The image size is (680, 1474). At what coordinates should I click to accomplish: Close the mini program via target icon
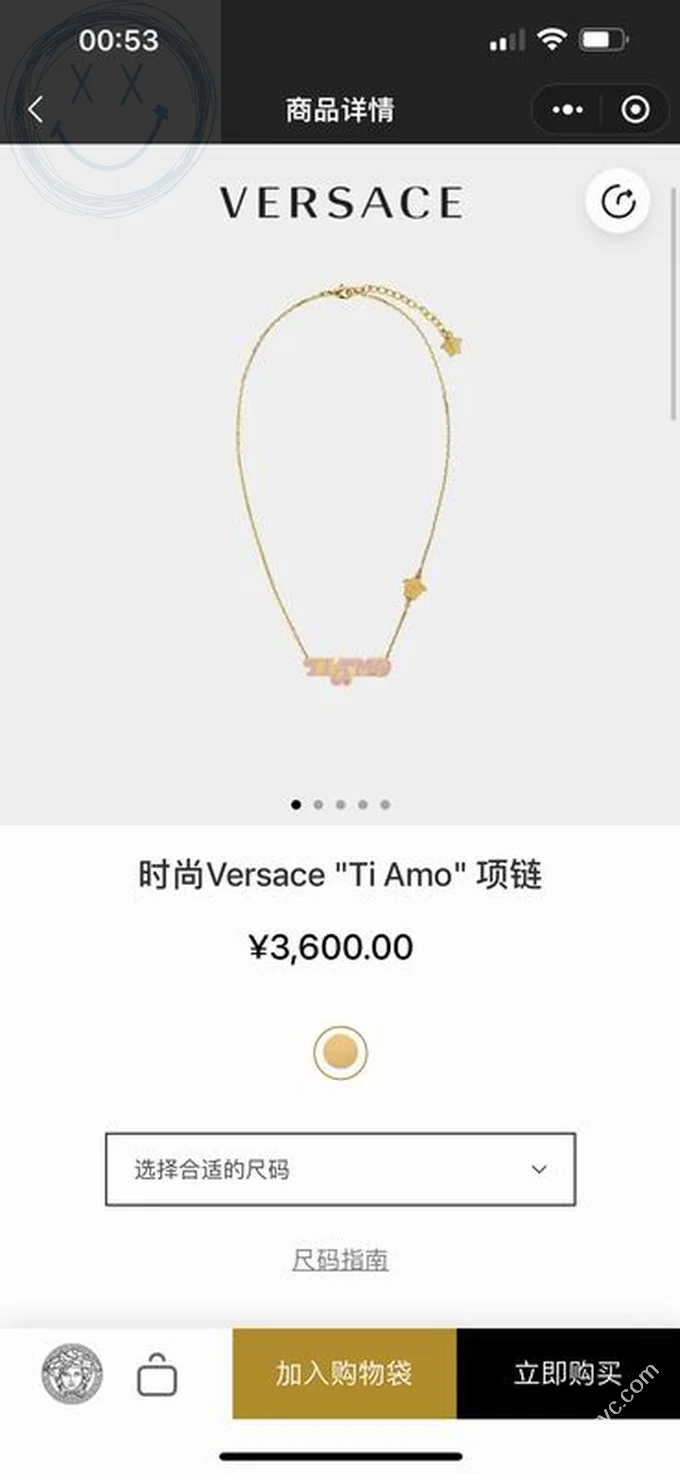[635, 109]
